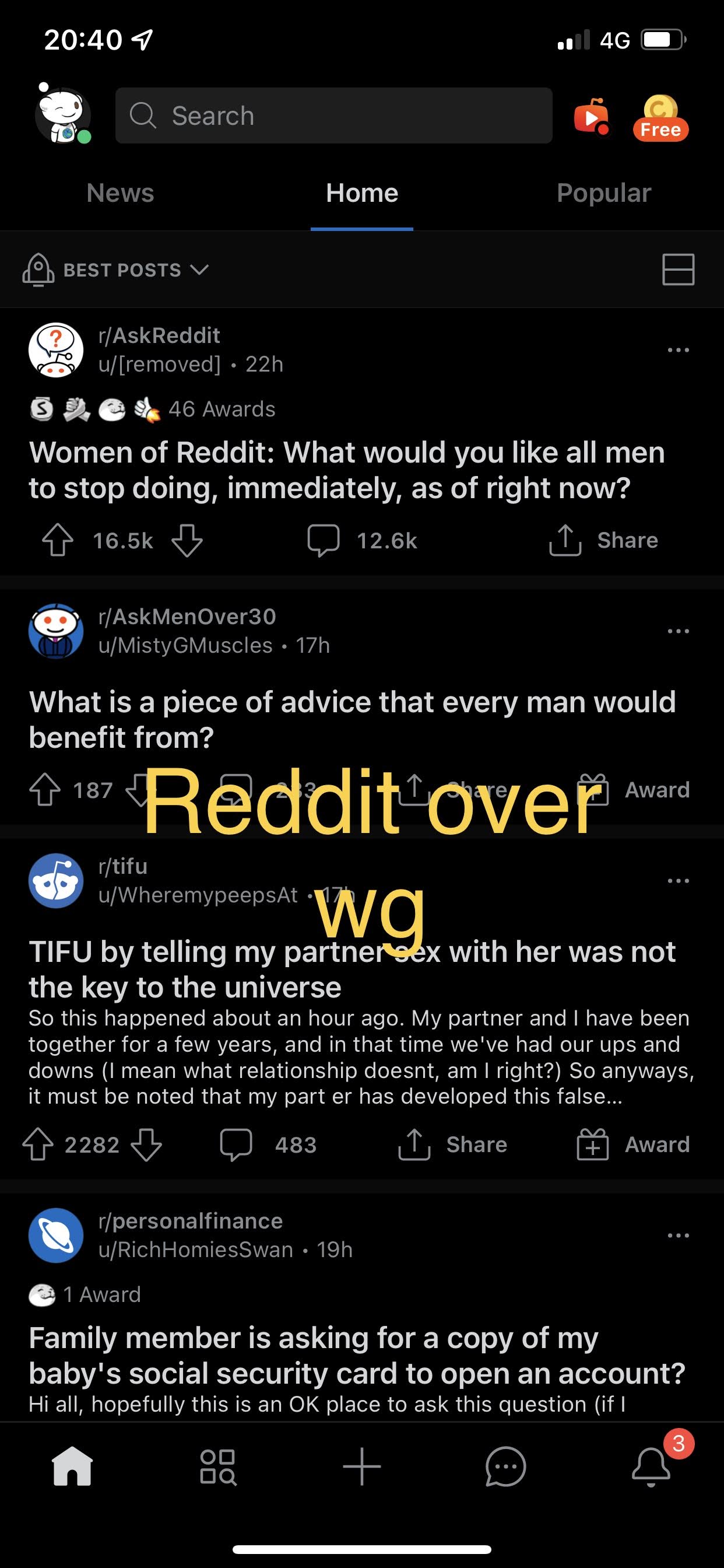Create a new post

point(362,1466)
